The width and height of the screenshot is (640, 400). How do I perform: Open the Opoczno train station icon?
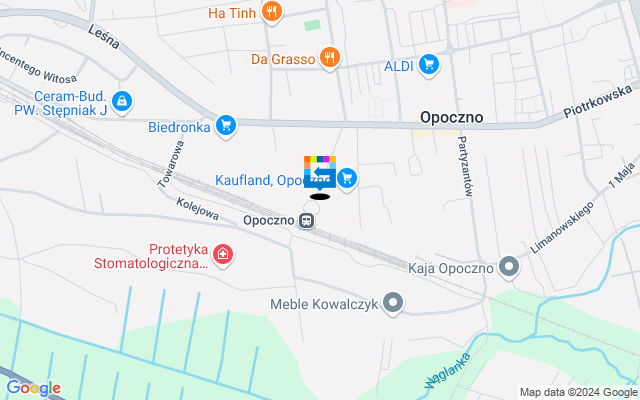(306, 220)
